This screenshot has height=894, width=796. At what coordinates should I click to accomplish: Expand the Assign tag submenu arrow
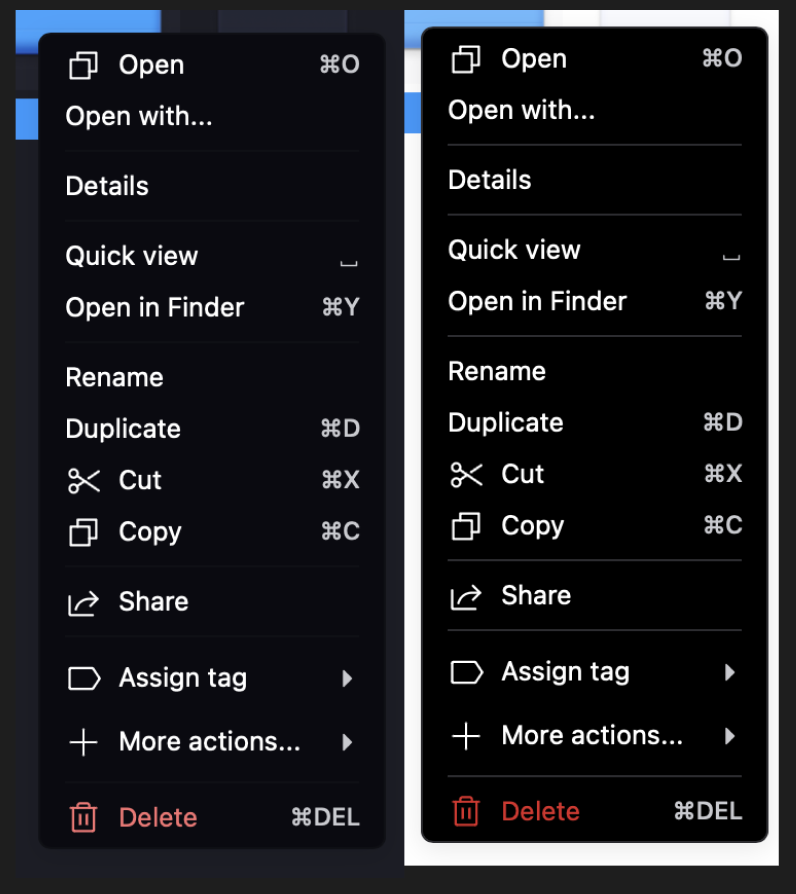(x=348, y=678)
